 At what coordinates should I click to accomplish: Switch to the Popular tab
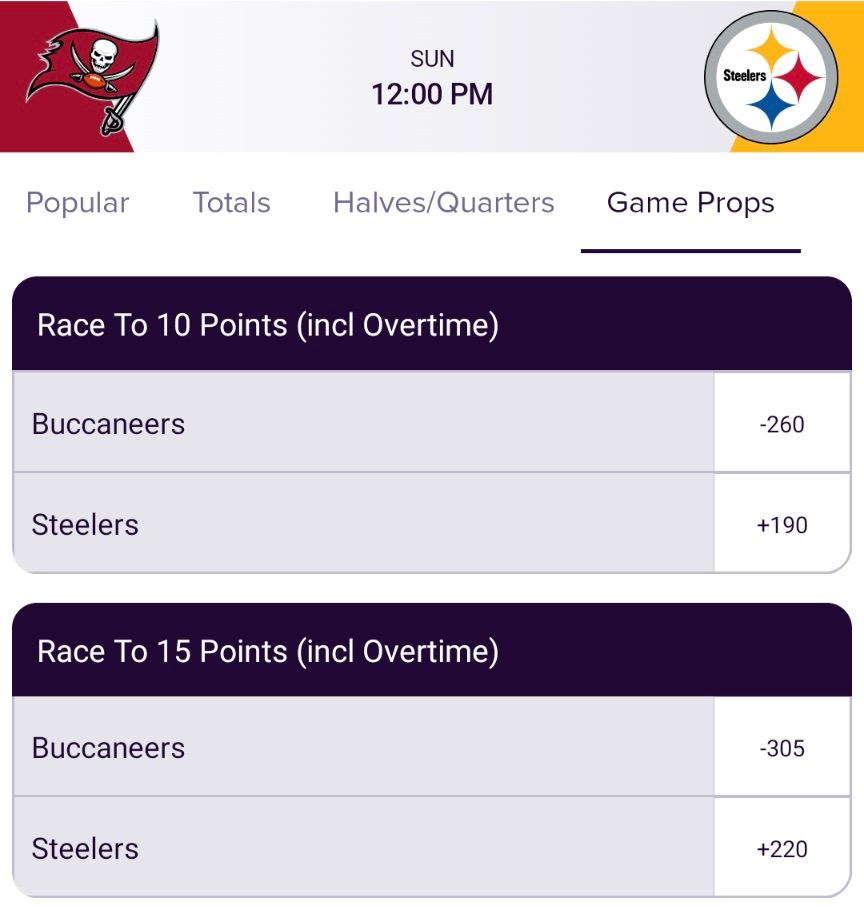(79, 203)
